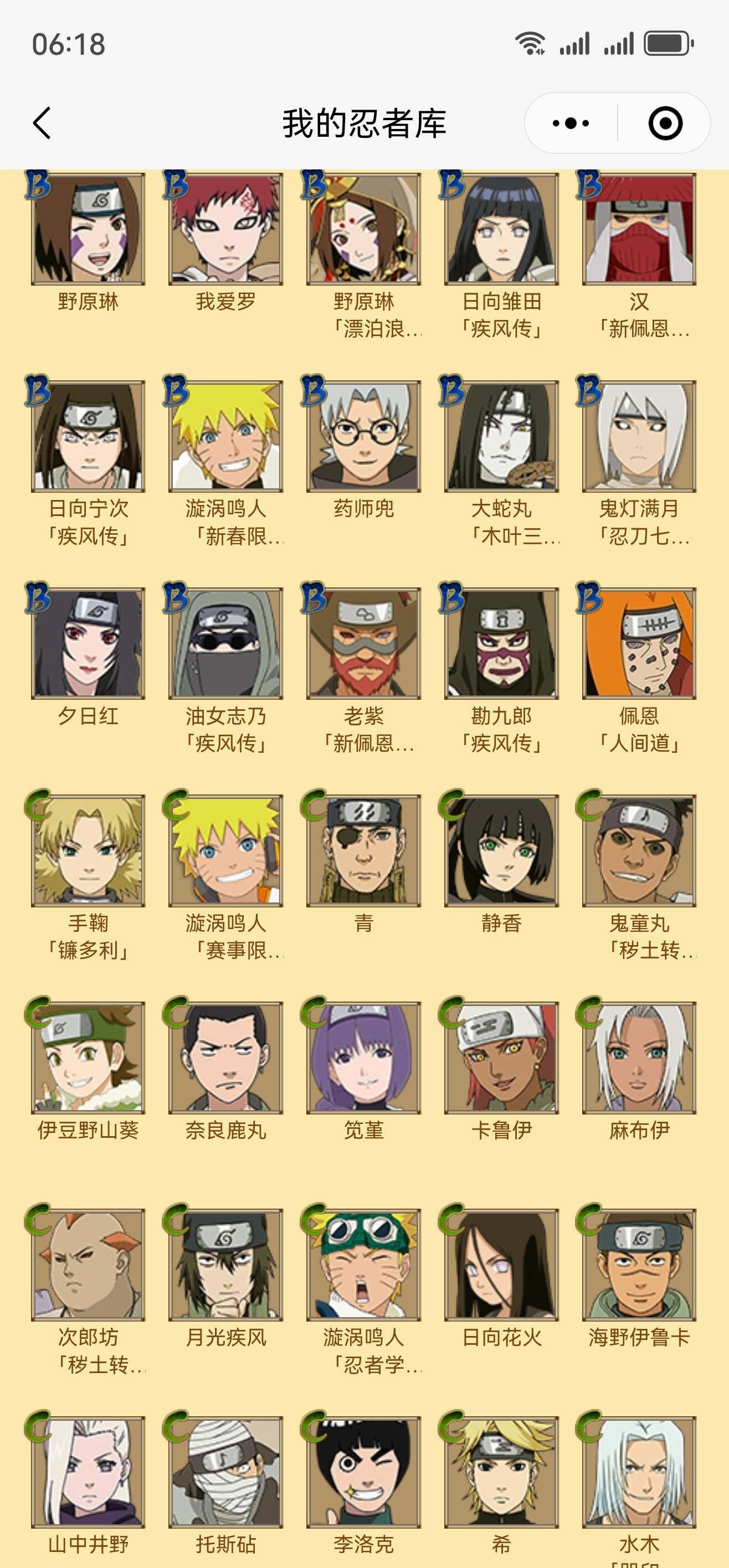
Task: View the 静香 ninja card
Action: click(x=501, y=850)
